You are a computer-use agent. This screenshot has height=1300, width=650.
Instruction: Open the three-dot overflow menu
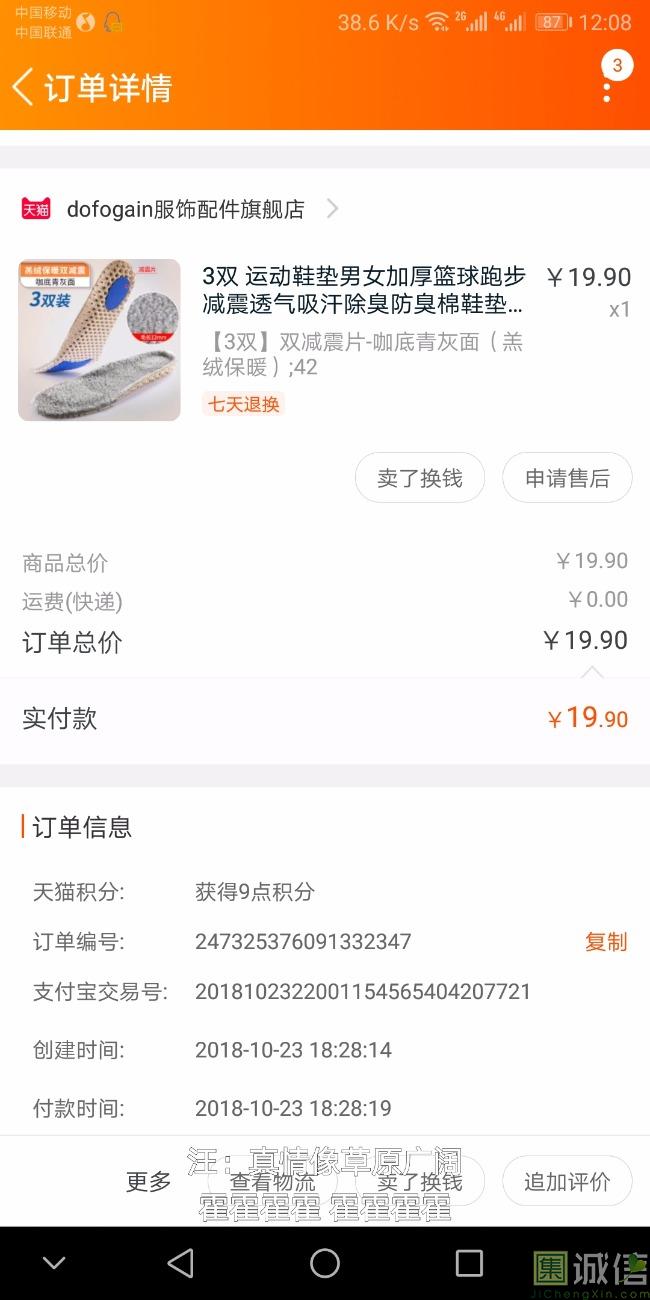[x=607, y=88]
